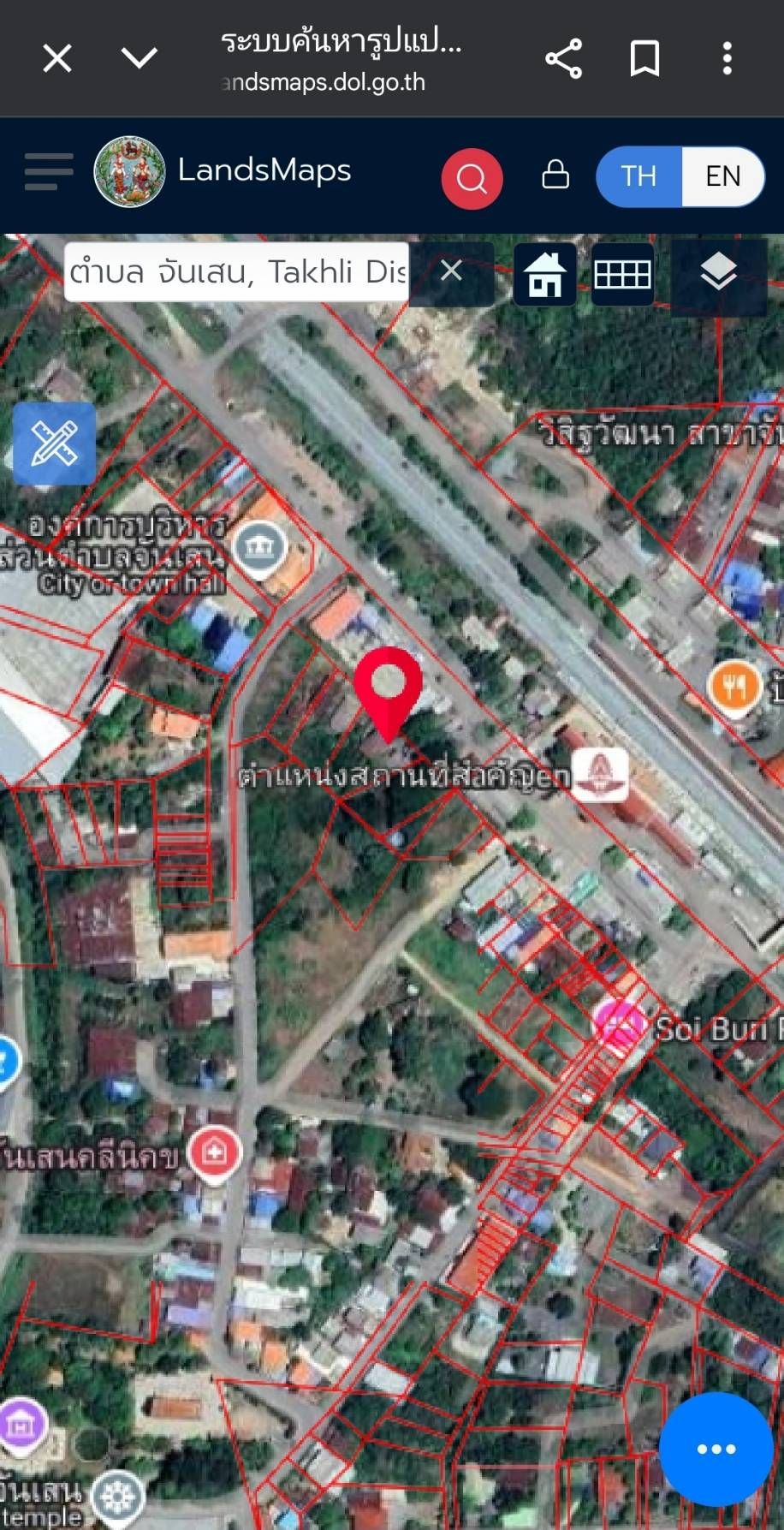Open the blue three-dots floating button
Viewport: 784px width, 1530px height.
[x=716, y=1449]
